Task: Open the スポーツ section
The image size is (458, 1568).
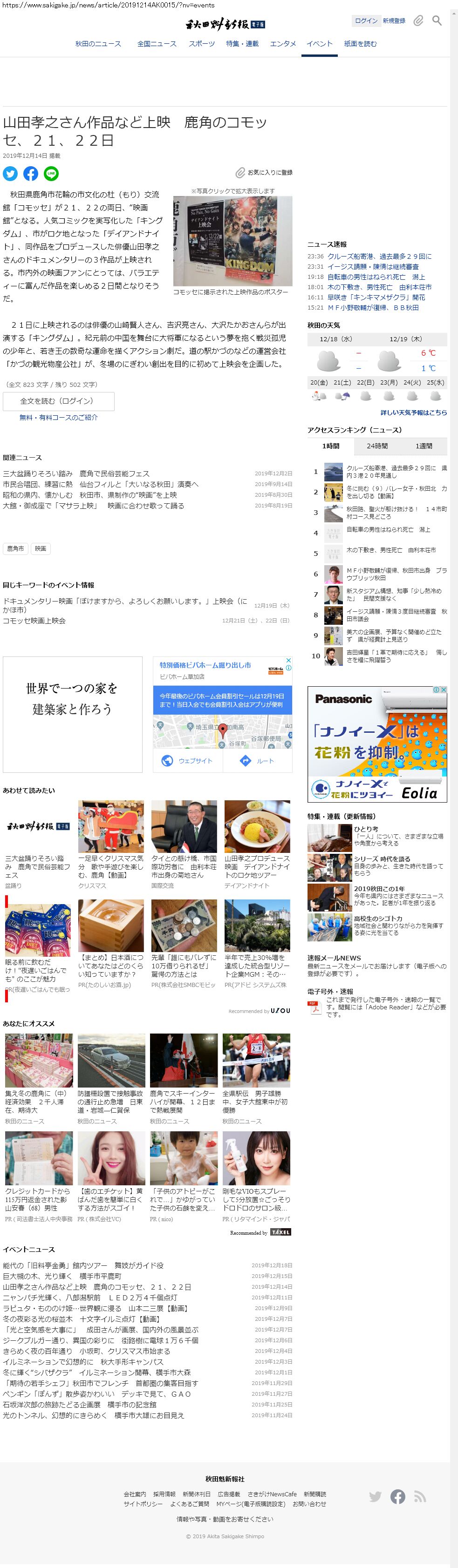Action: coord(202,44)
